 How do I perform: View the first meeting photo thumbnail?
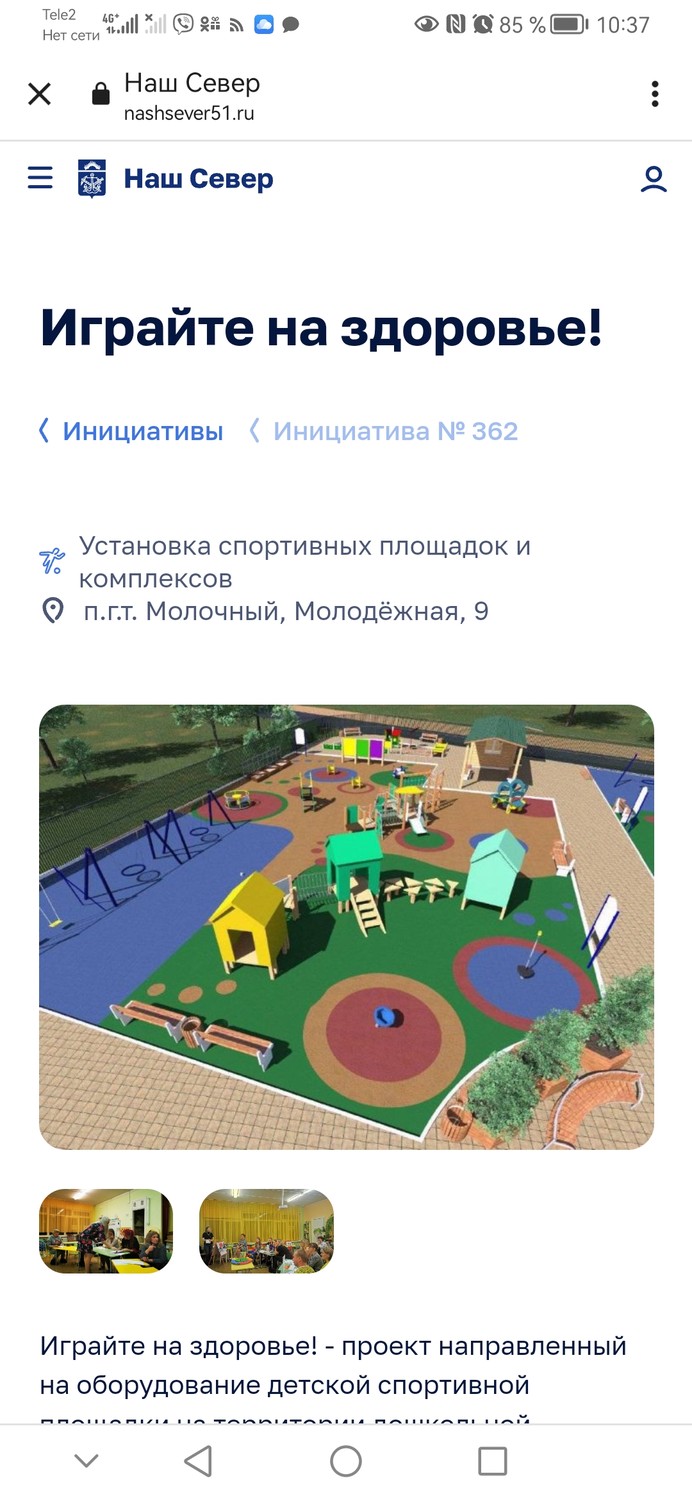coord(106,1231)
